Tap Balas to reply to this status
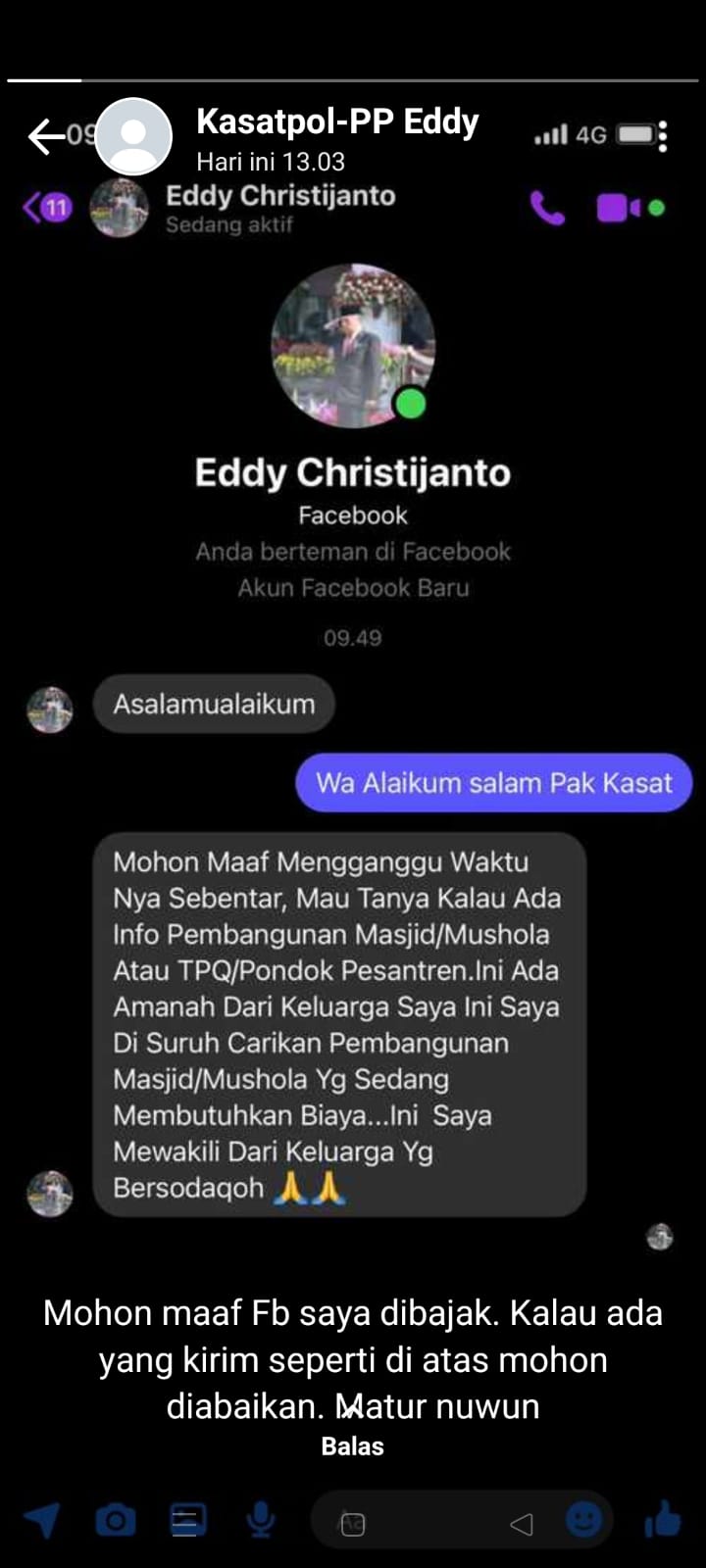 click(x=352, y=1446)
